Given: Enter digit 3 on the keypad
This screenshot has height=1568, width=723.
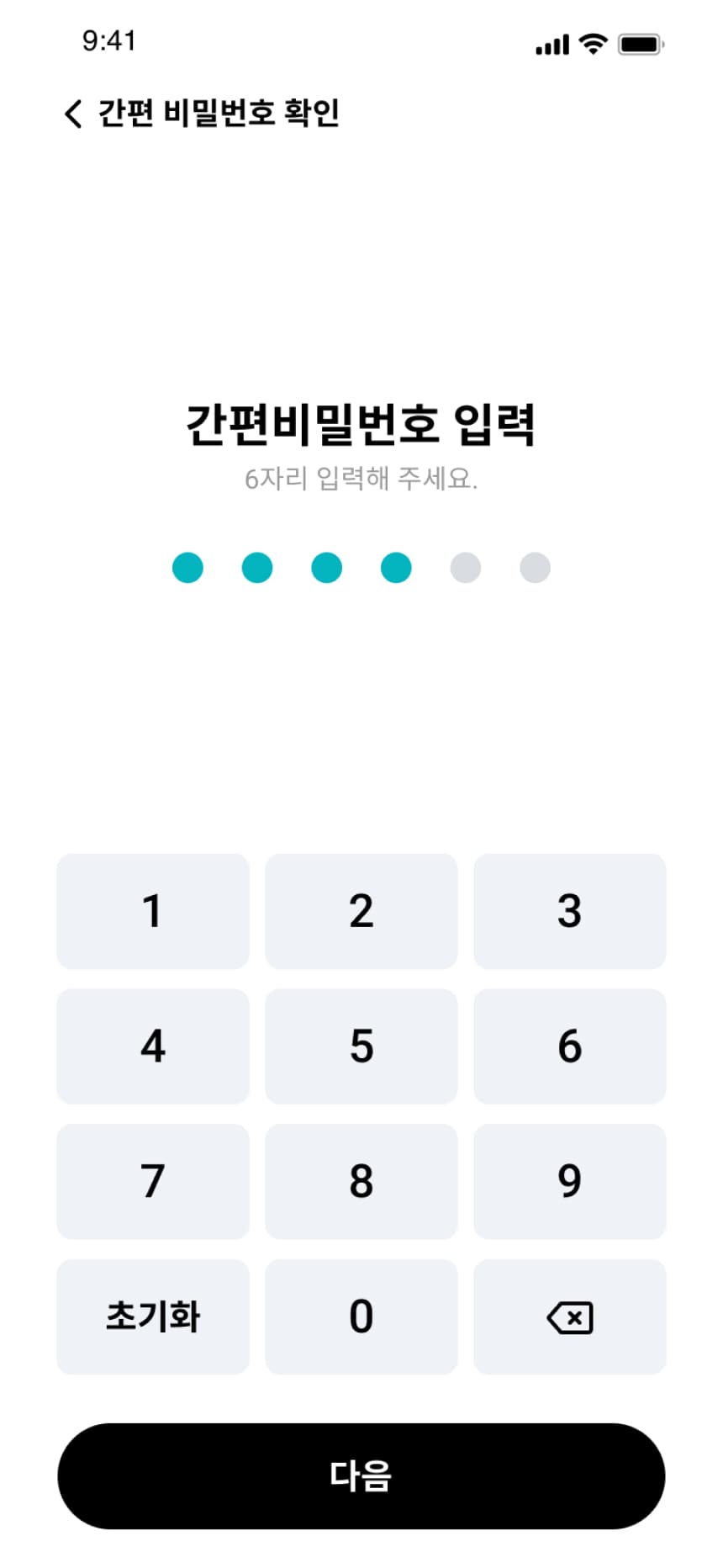Looking at the screenshot, I should pos(570,911).
